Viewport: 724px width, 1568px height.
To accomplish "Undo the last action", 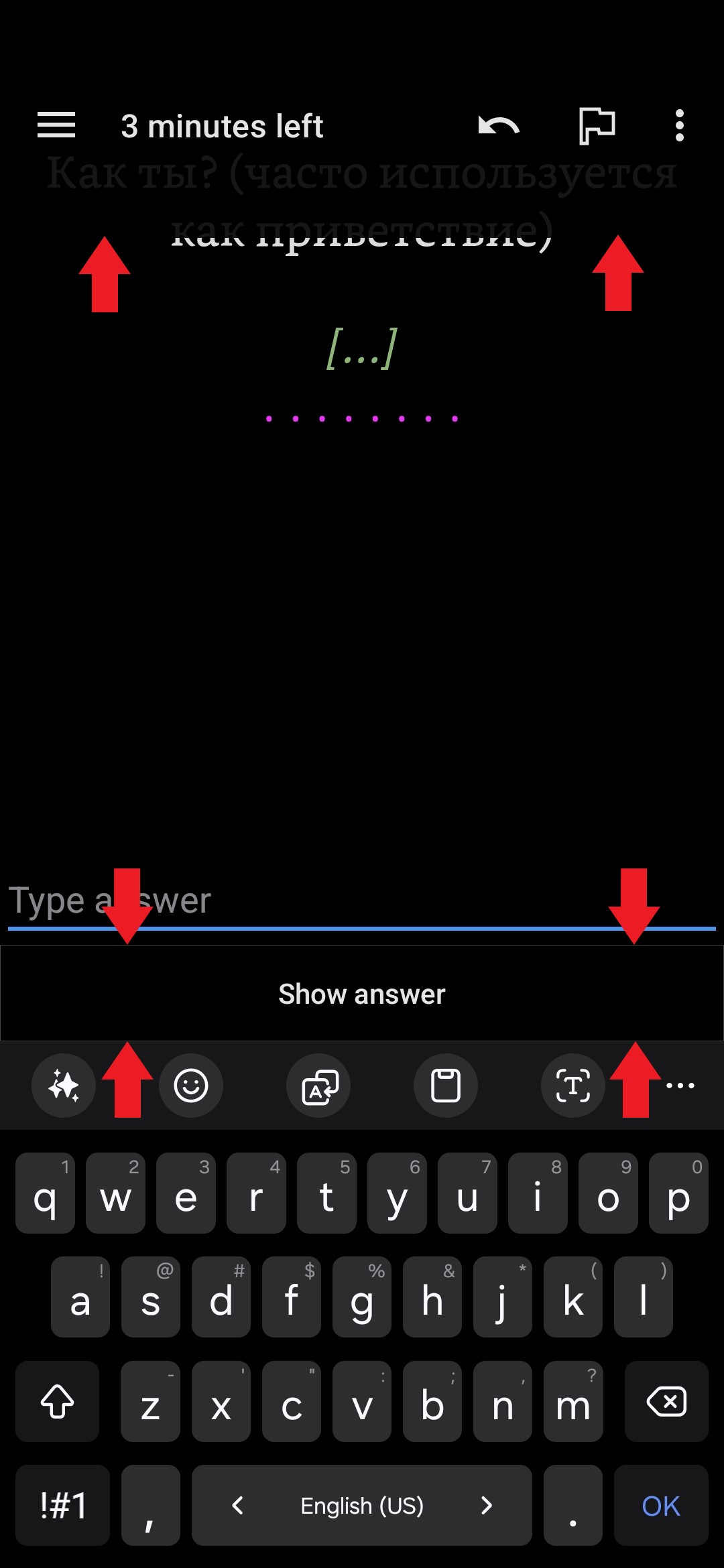I will click(x=499, y=125).
